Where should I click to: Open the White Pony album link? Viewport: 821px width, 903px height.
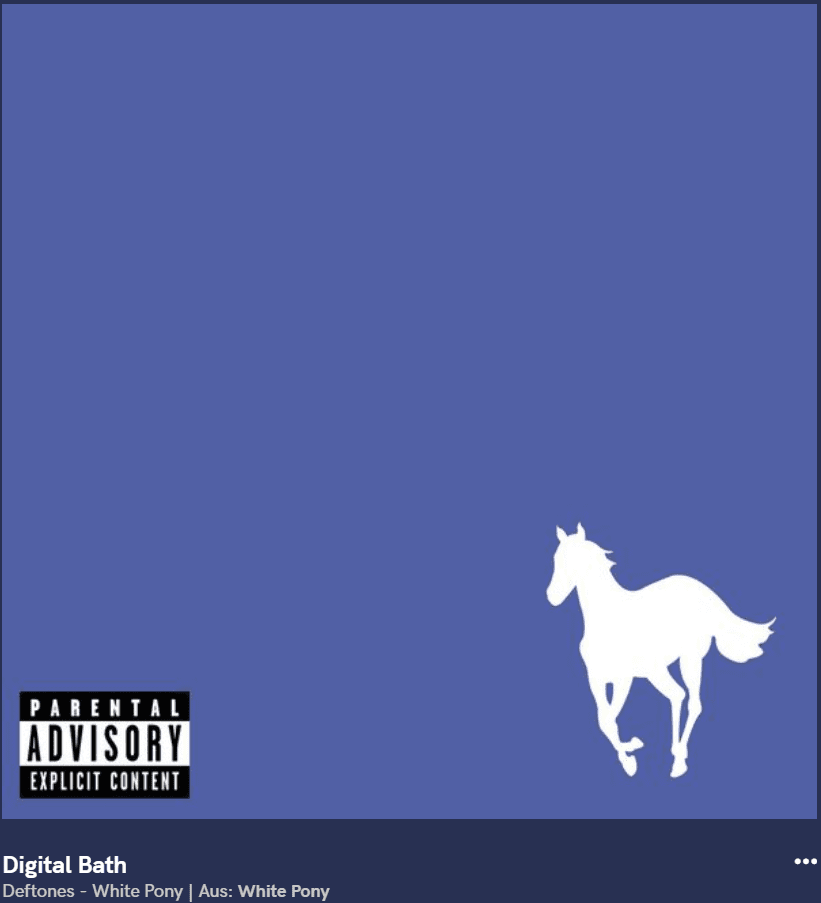pos(283,891)
